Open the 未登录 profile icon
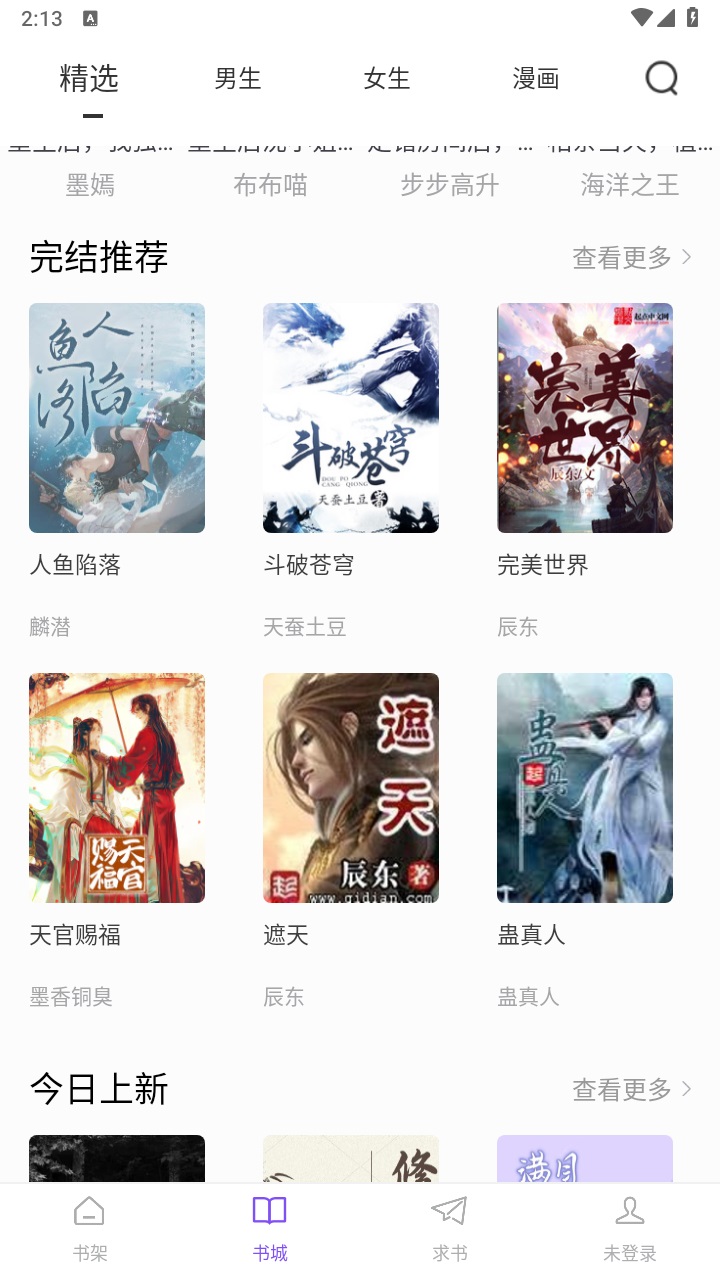The image size is (720, 1280). (x=630, y=1209)
